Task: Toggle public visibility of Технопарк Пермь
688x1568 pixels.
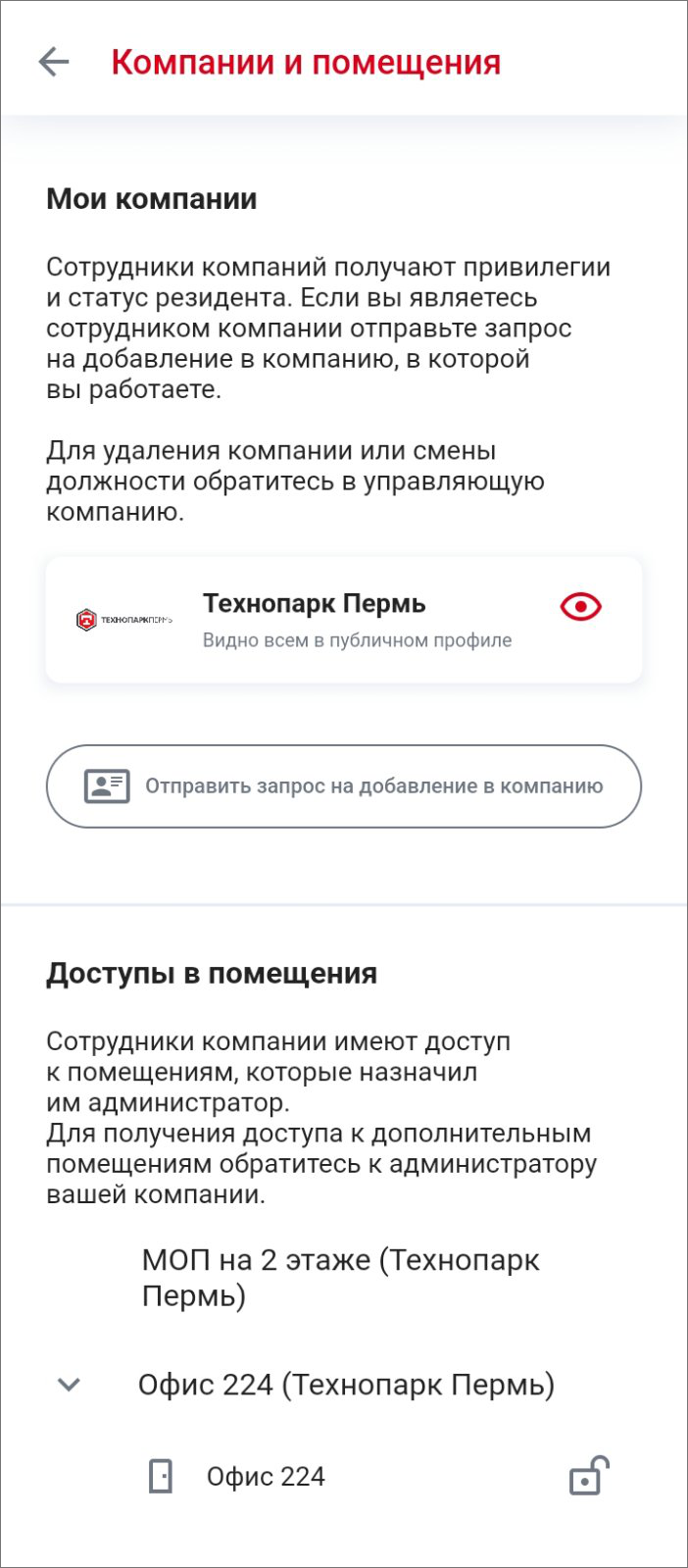Action: 580,607
